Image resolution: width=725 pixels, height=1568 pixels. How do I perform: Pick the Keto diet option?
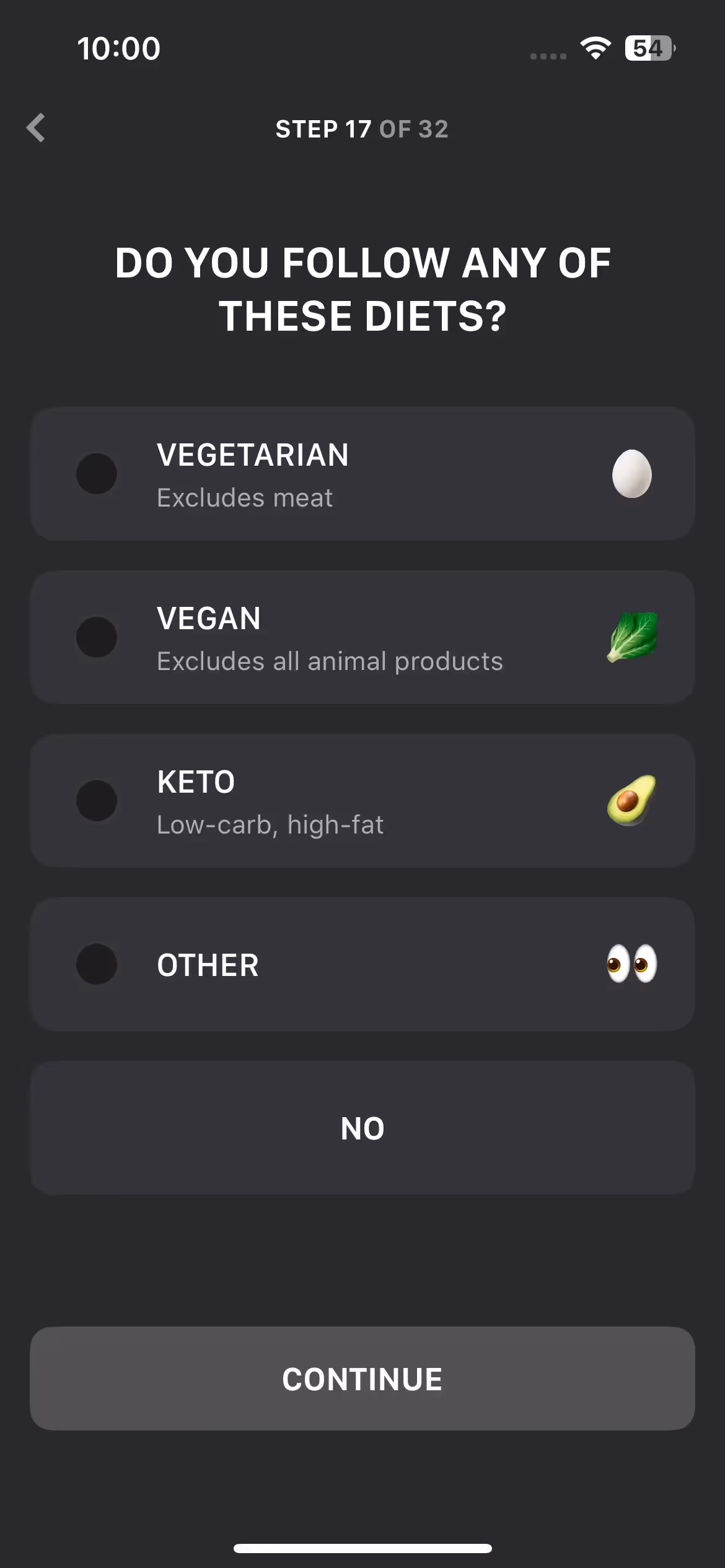coord(362,801)
